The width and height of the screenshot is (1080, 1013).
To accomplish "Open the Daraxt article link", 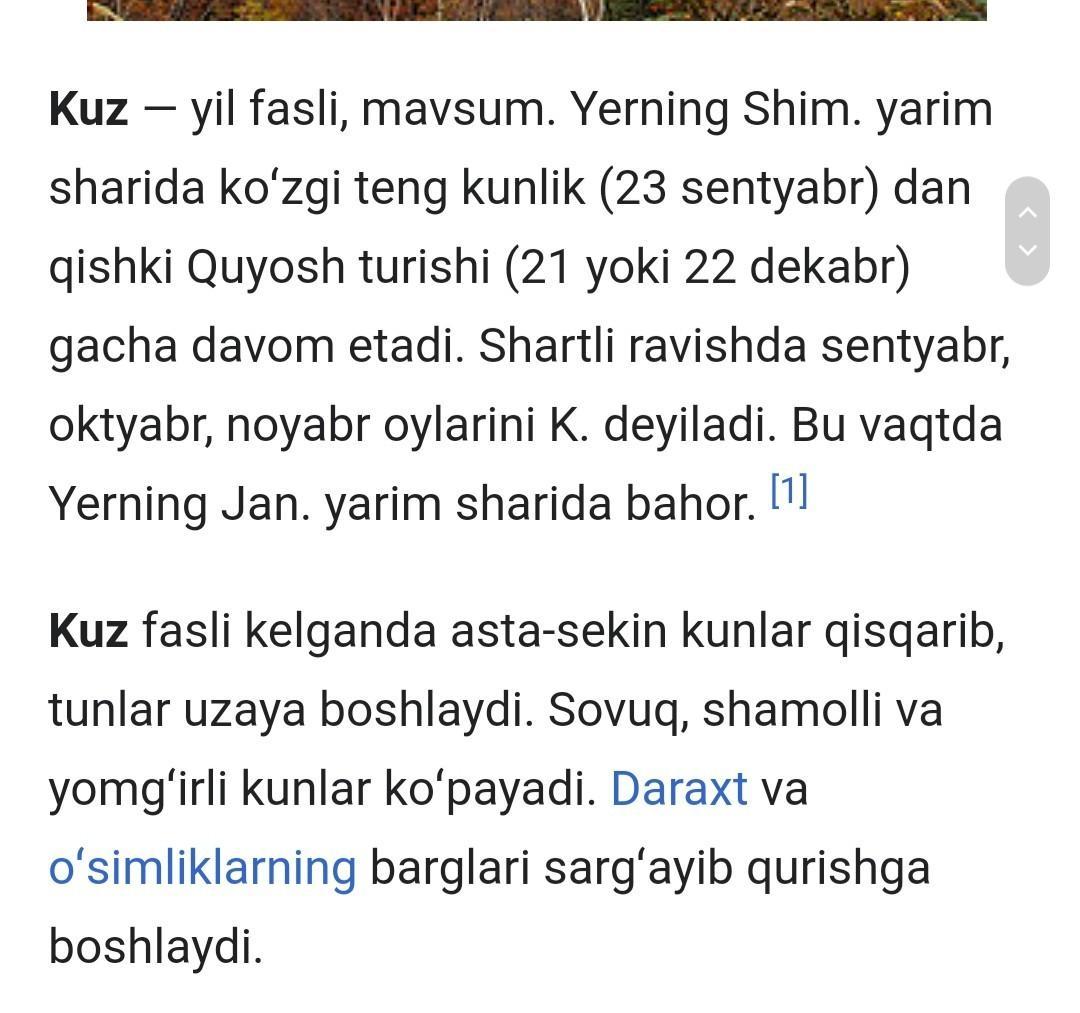I will [678, 789].
